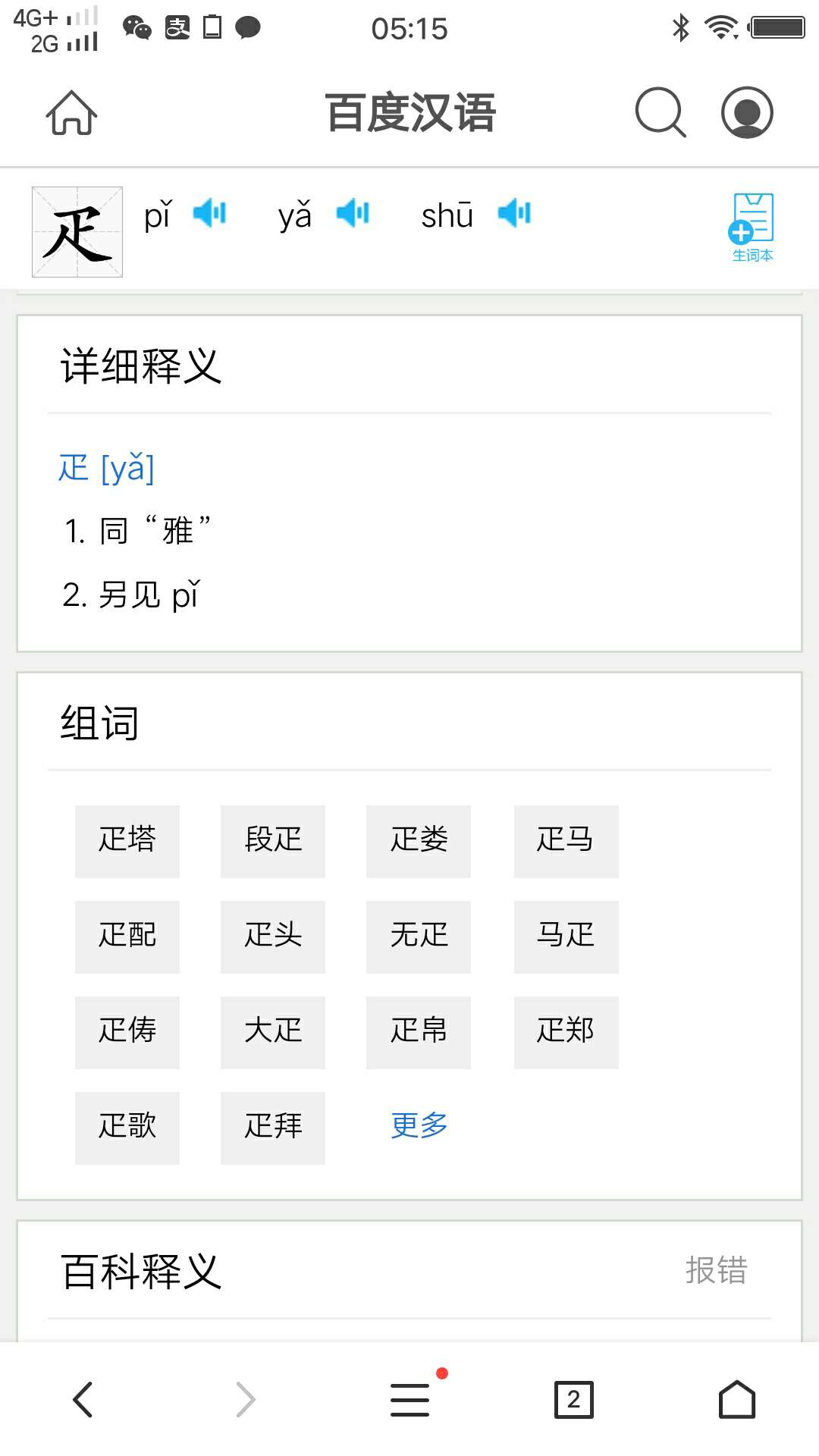Open the word 疋头
The width and height of the screenshot is (819, 1456).
(x=273, y=937)
